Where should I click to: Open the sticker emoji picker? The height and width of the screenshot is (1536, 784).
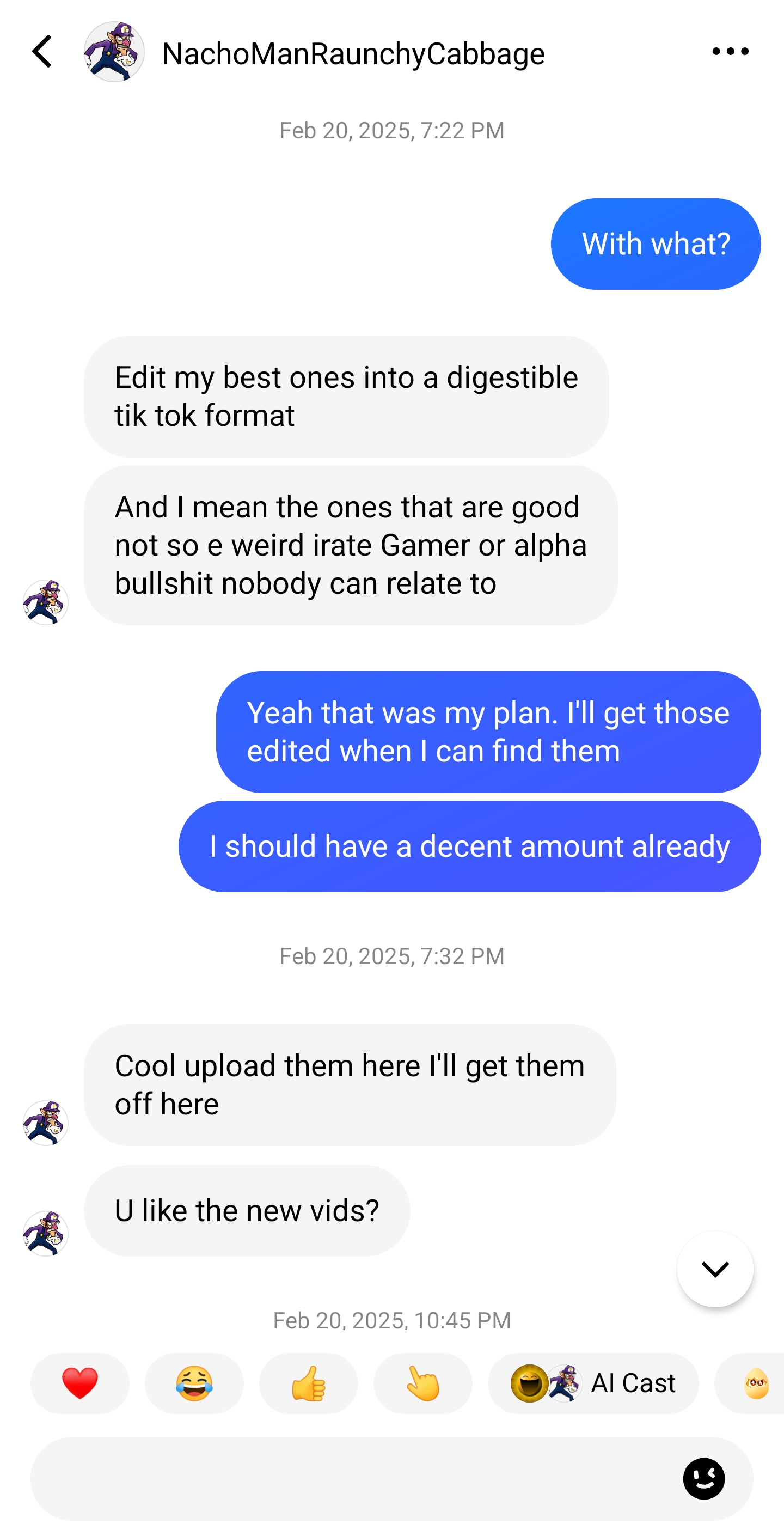tap(703, 1478)
